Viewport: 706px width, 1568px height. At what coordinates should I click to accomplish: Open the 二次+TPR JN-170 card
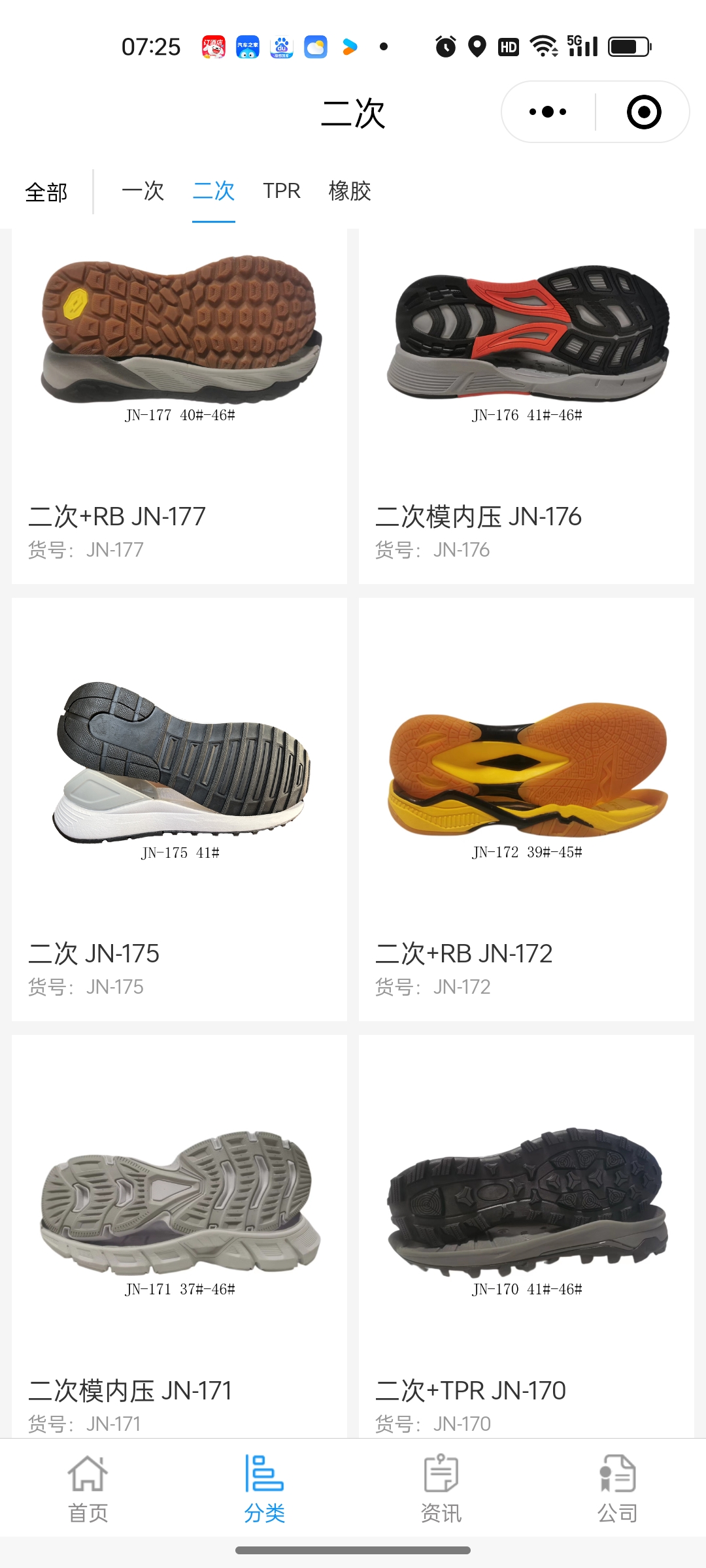click(526, 1235)
